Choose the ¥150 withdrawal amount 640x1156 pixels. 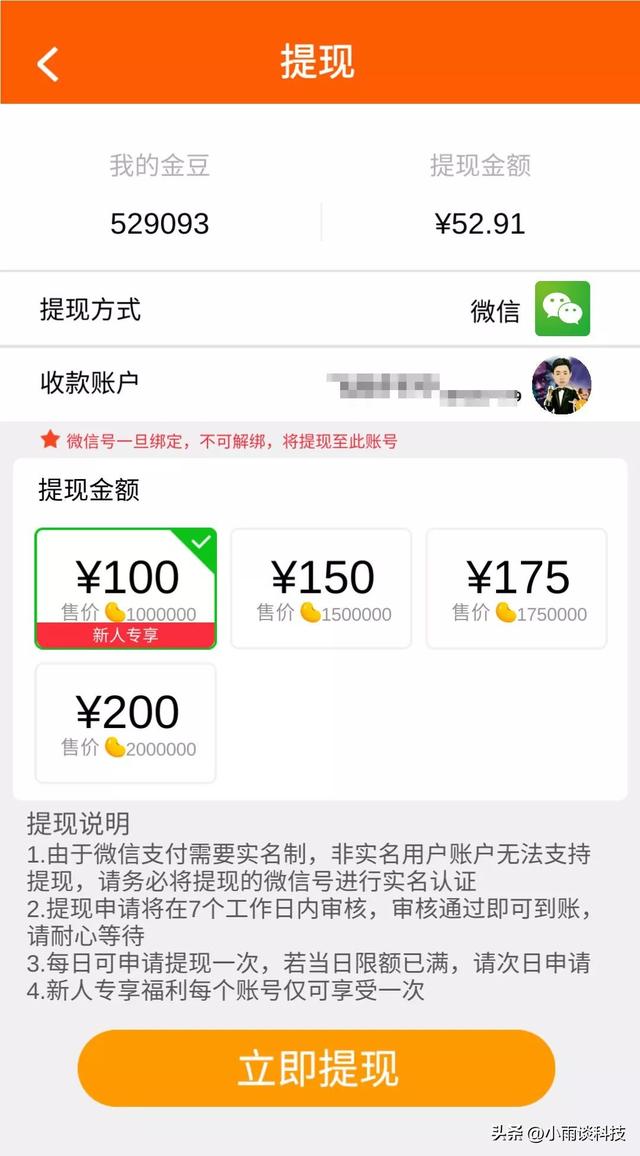tap(321, 588)
